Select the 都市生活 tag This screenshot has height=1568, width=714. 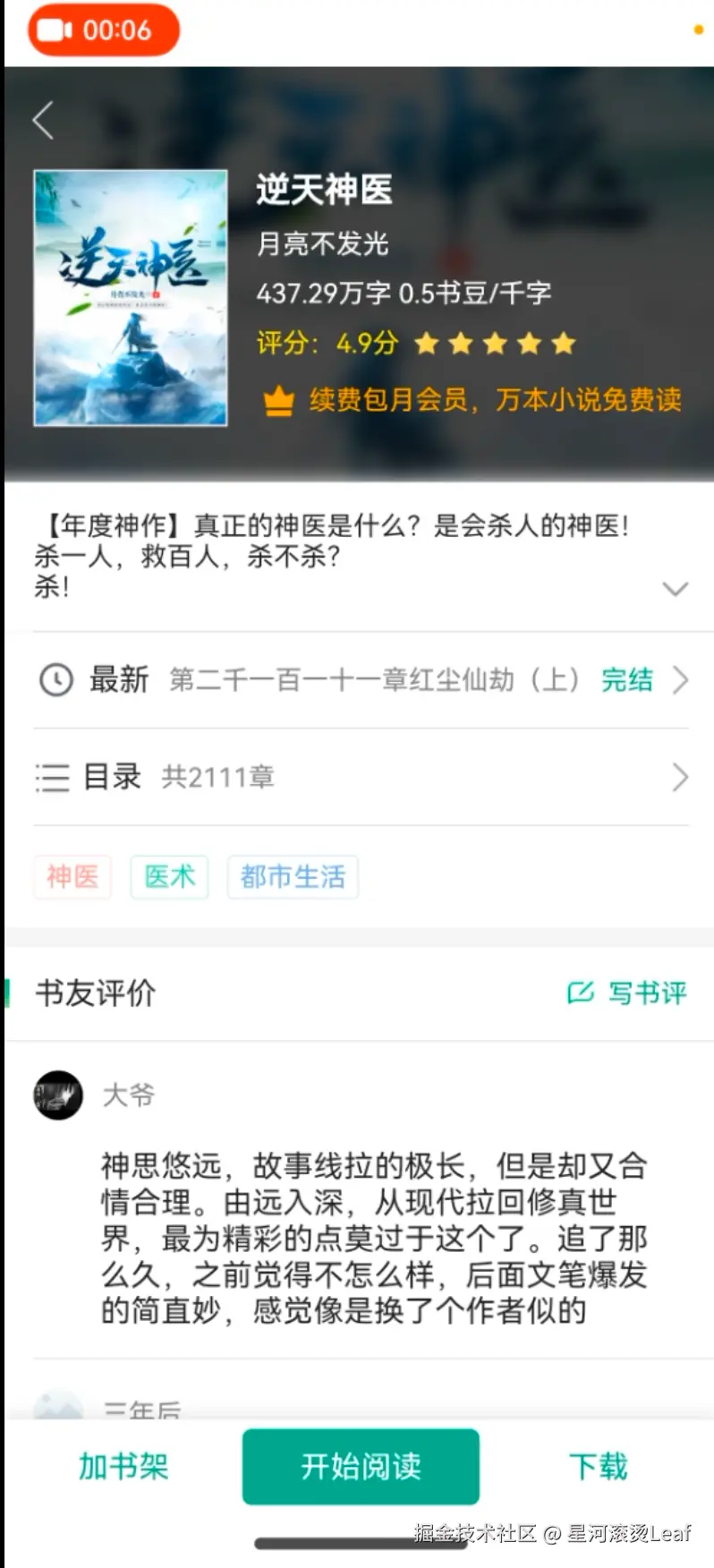[293, 876]
